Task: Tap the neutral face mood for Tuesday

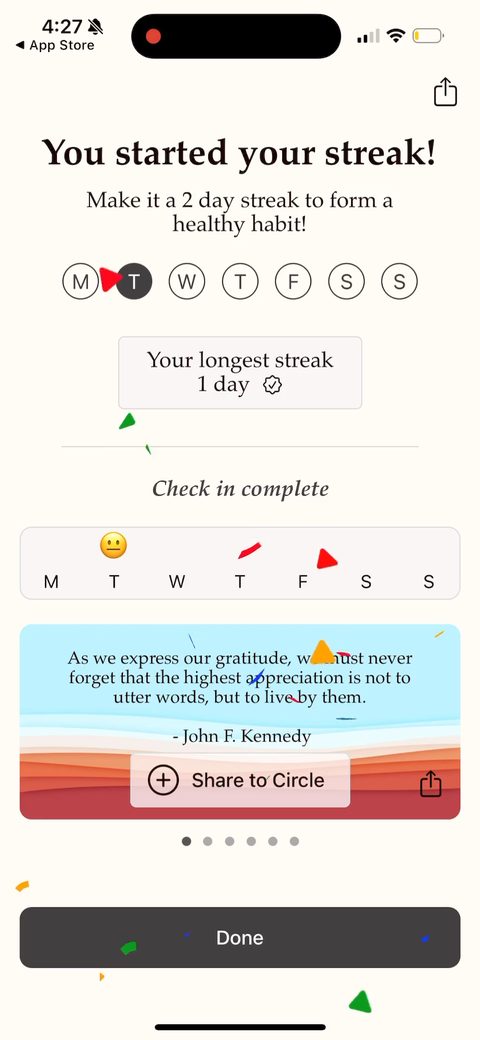Action: click(113, 547)
